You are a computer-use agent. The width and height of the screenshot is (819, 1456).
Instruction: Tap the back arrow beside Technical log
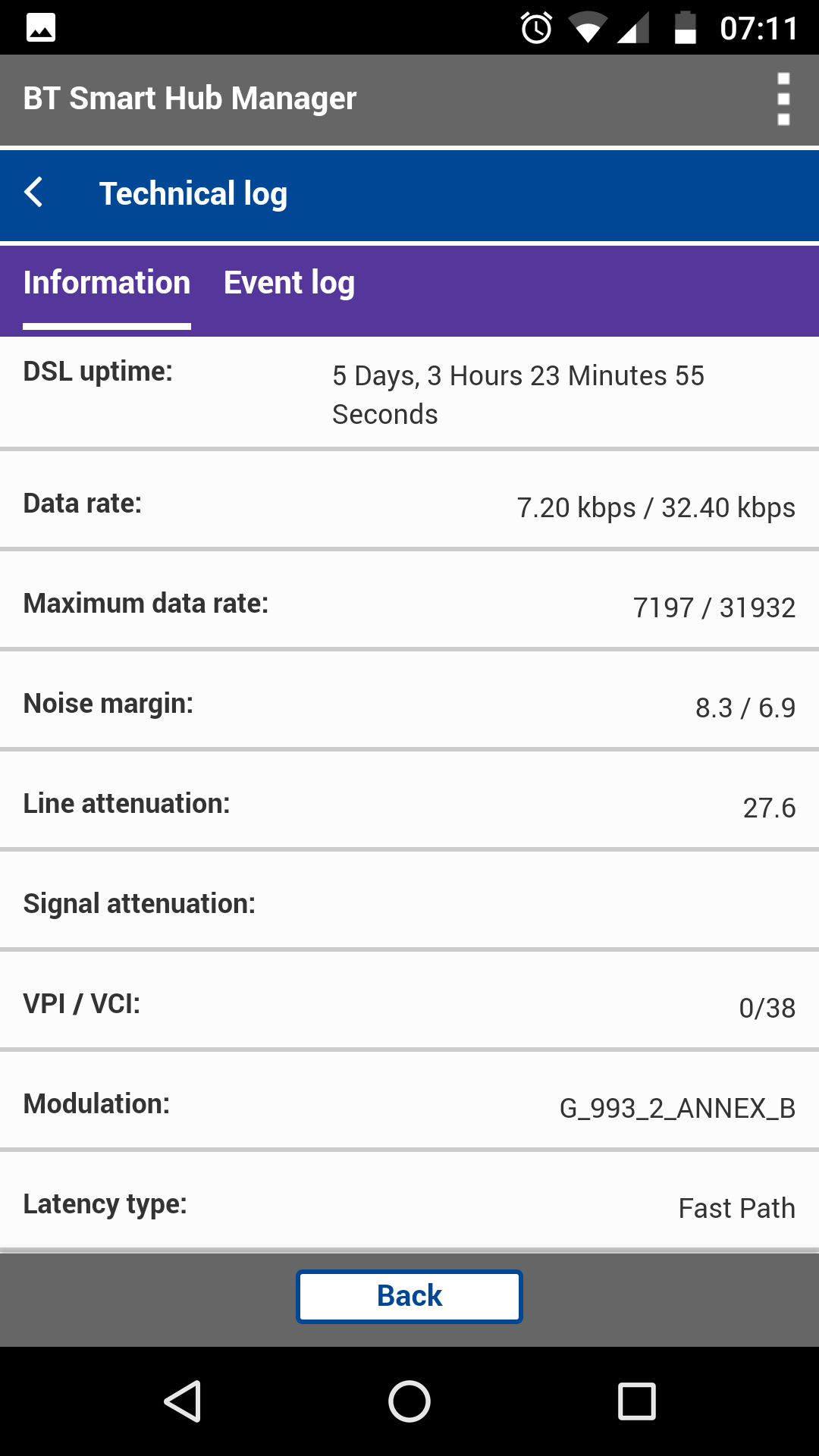[x=33, y=193]
